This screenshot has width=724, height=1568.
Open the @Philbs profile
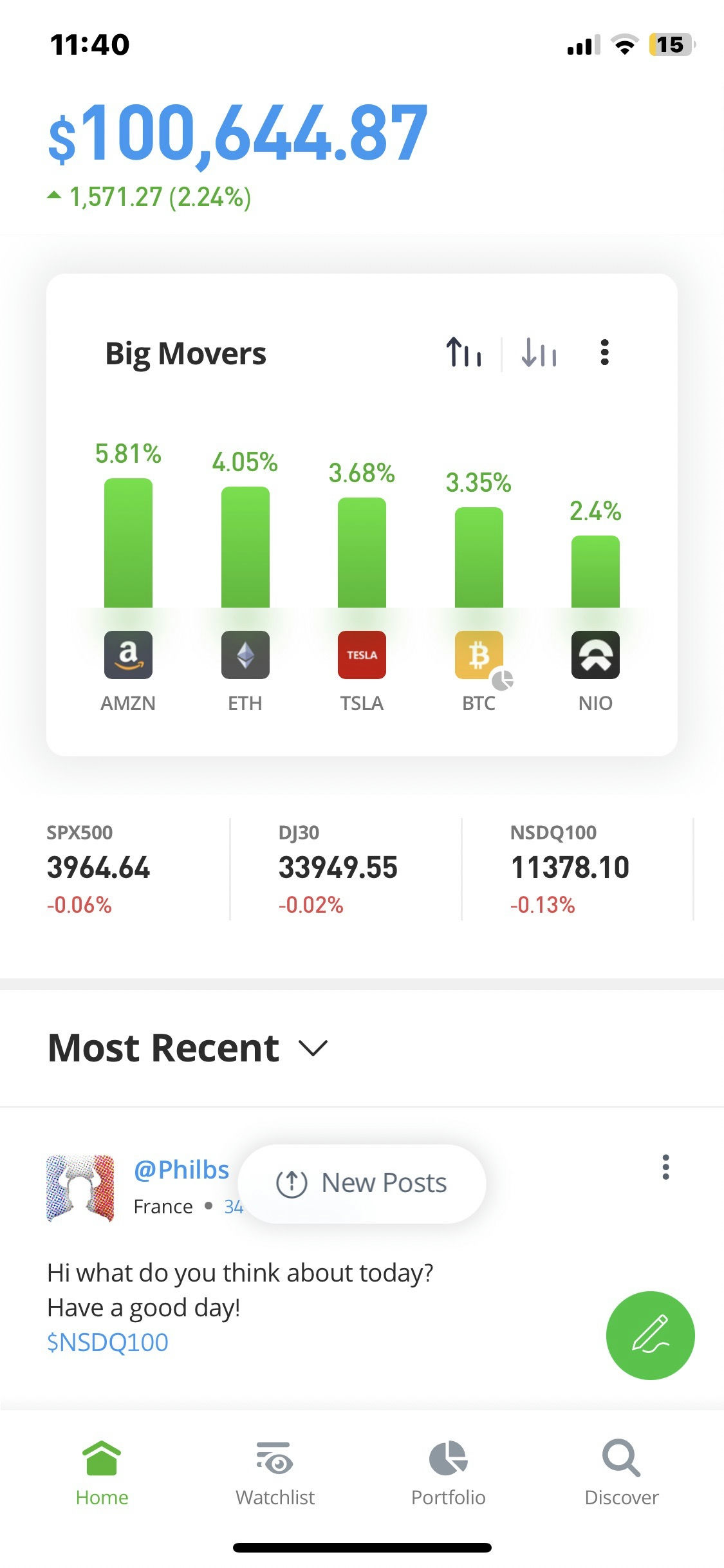click(181, 1170)
